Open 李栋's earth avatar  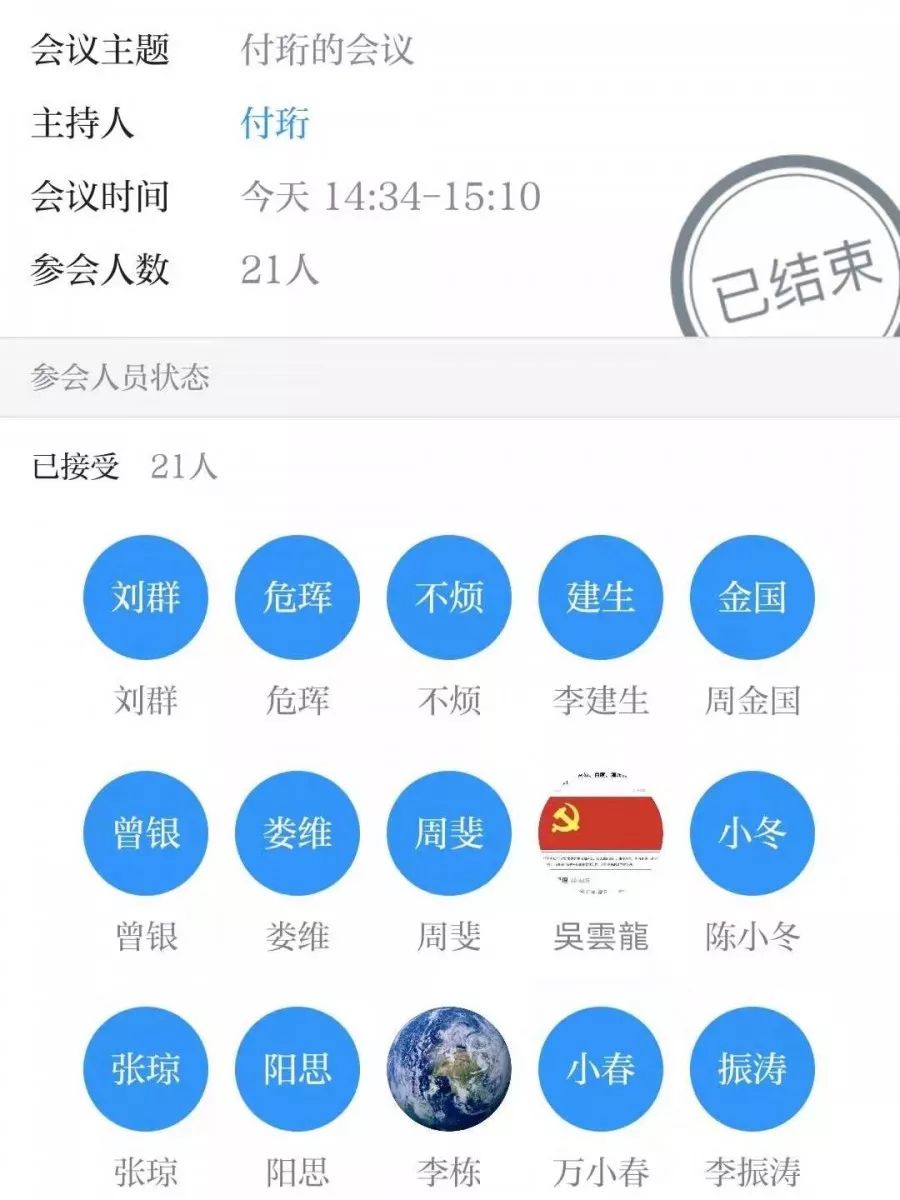tap(449, 1069)
